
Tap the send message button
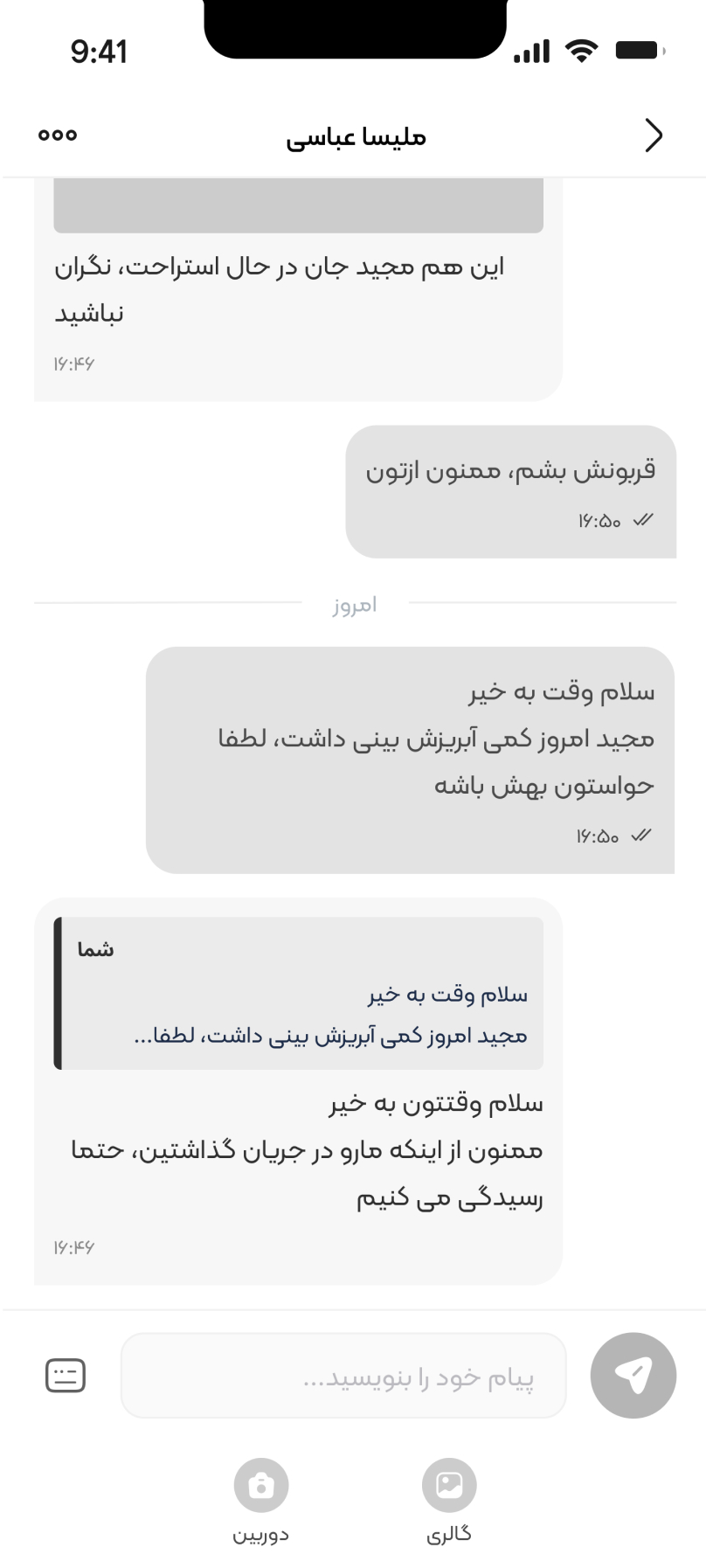coord(633,1376)
